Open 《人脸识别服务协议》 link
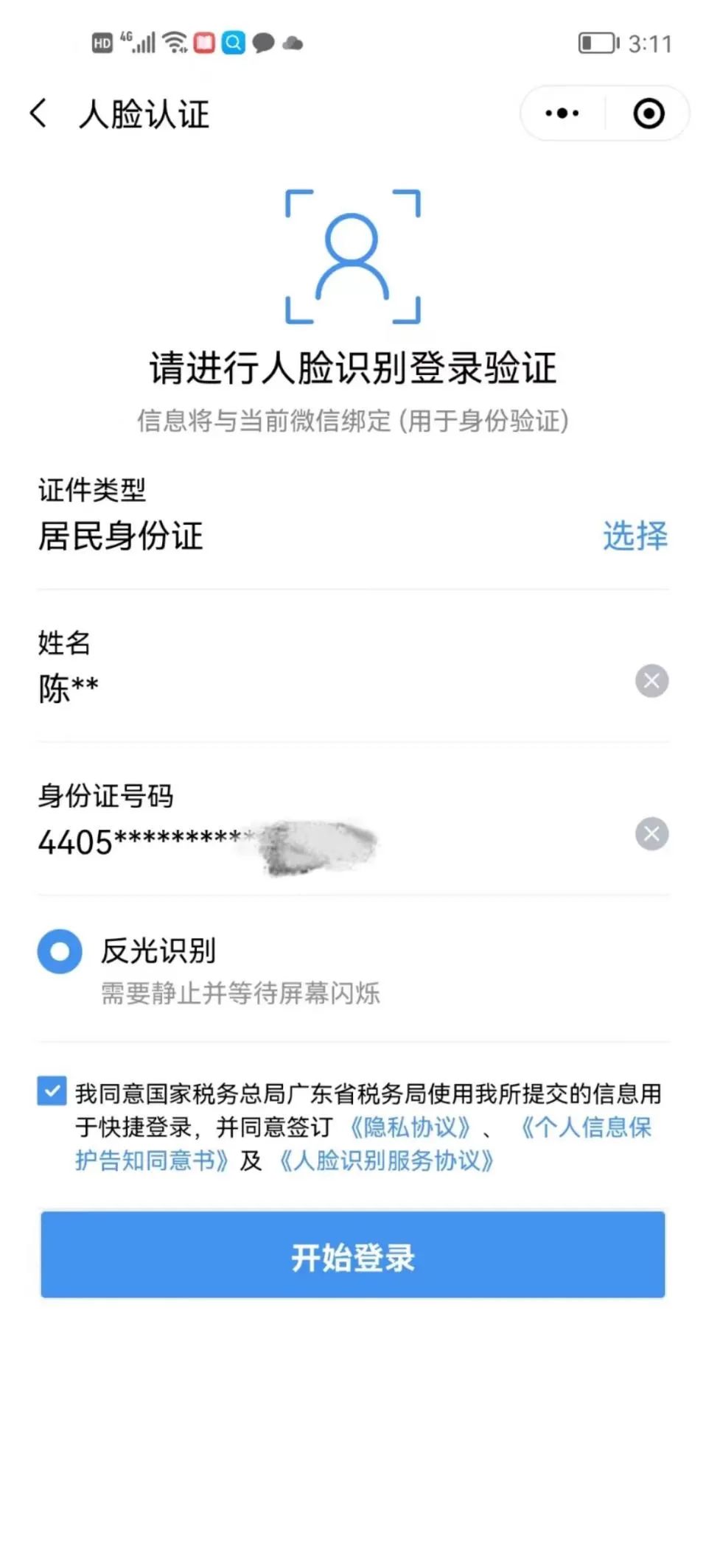This screenshot has height=1568, width=706. pyautogui.click(x=386, y=1161)
